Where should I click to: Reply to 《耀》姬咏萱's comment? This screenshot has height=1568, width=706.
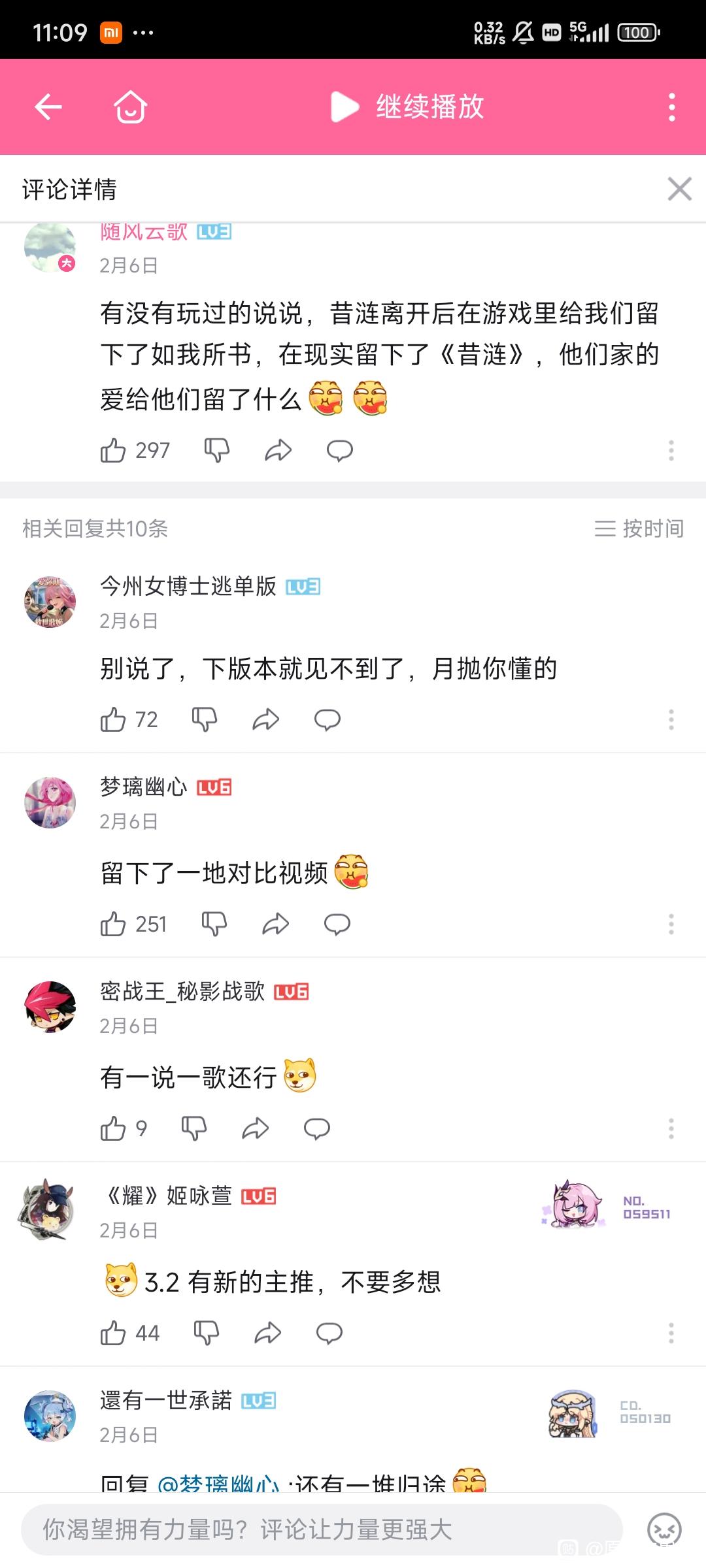tap(329, 1333)
